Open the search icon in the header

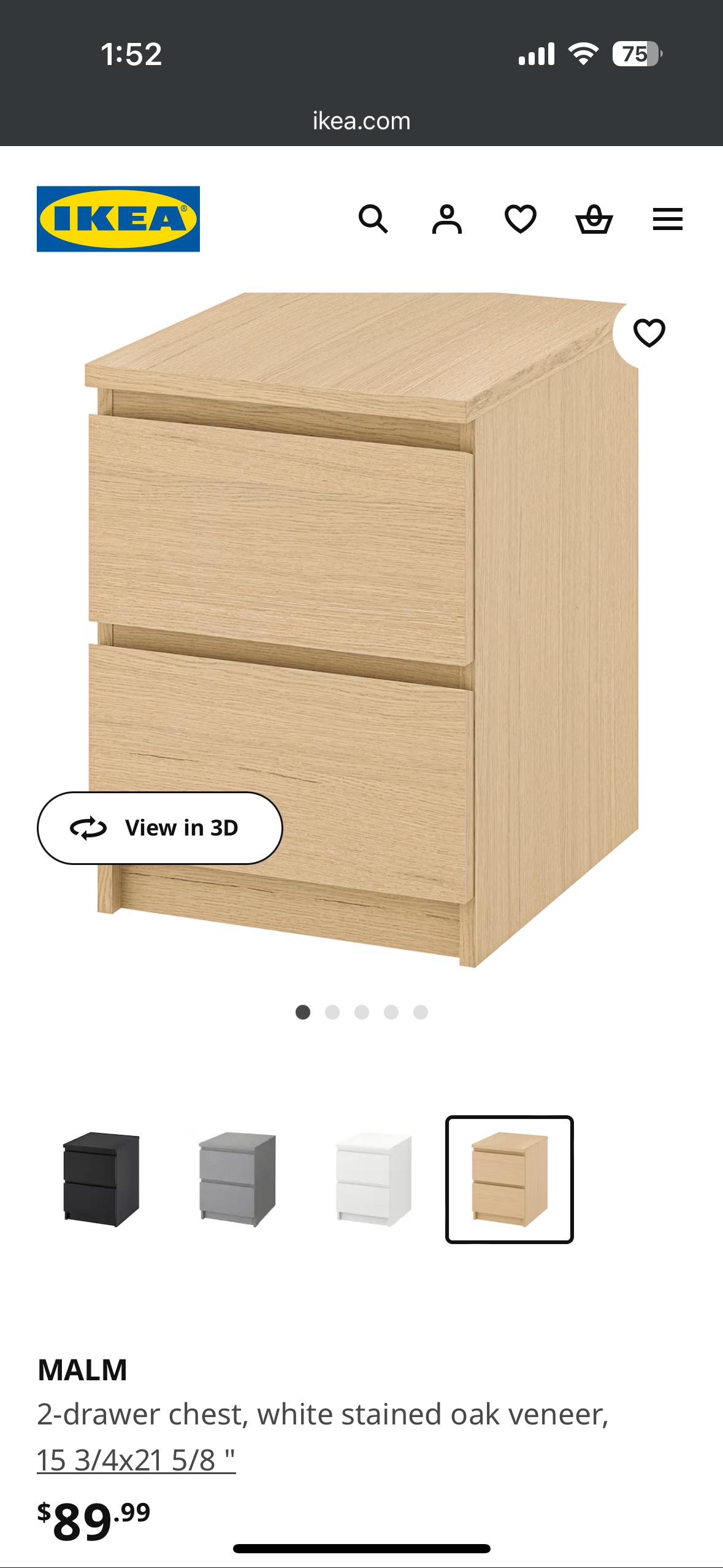coord(373,219)
